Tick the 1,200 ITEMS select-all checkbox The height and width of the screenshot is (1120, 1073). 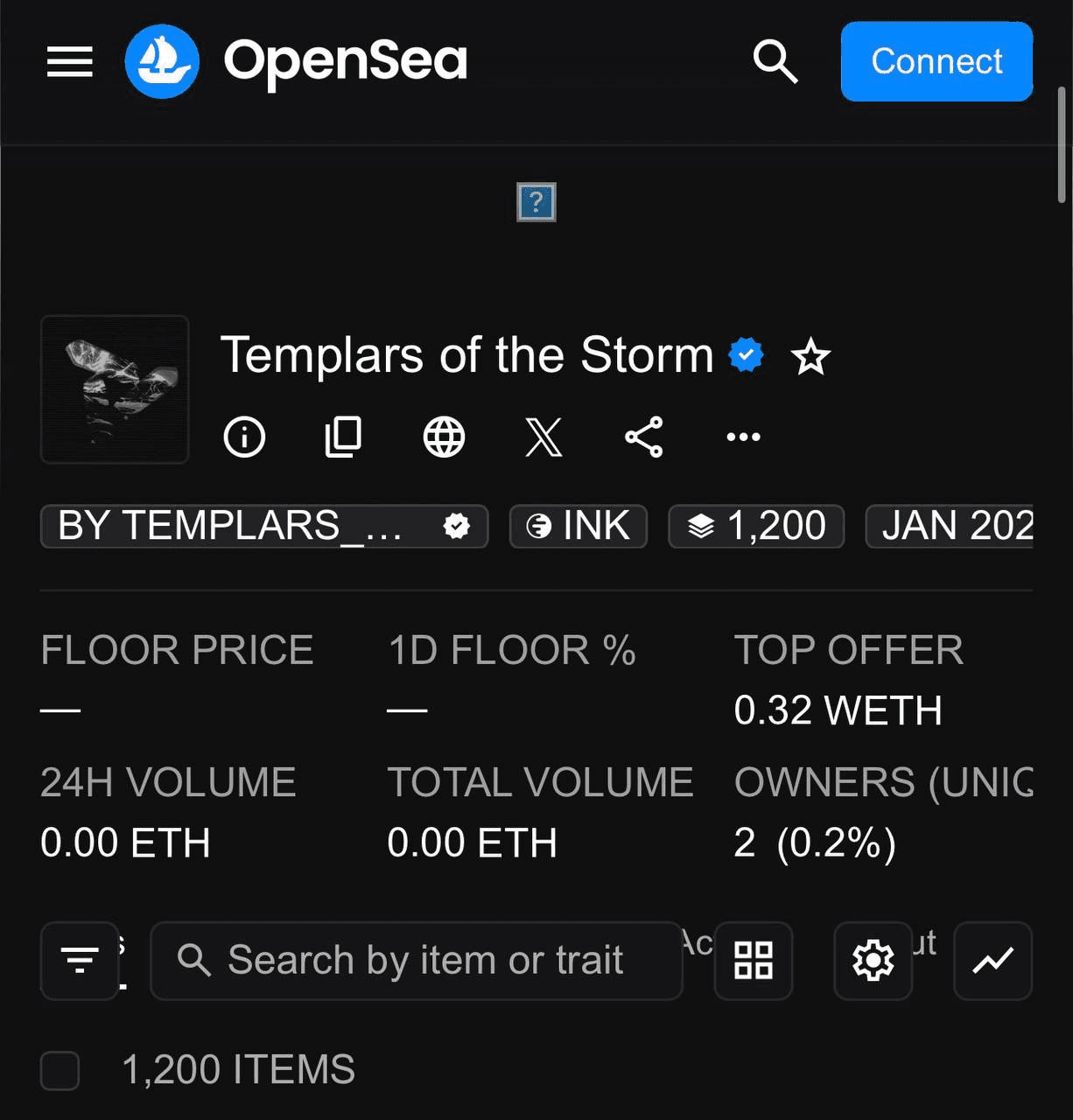(x=60, y=1070)
